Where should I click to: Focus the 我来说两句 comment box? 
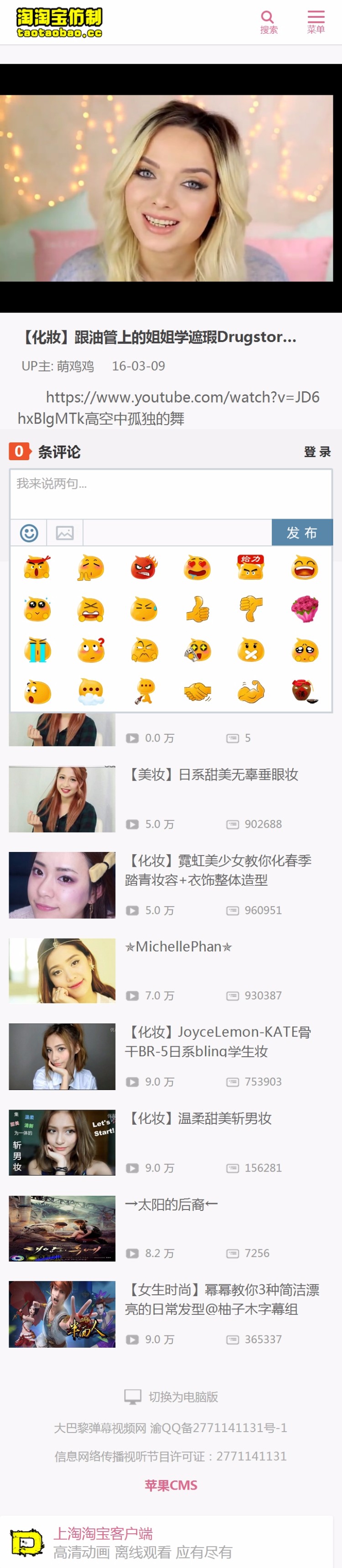[x=171, y=493]
